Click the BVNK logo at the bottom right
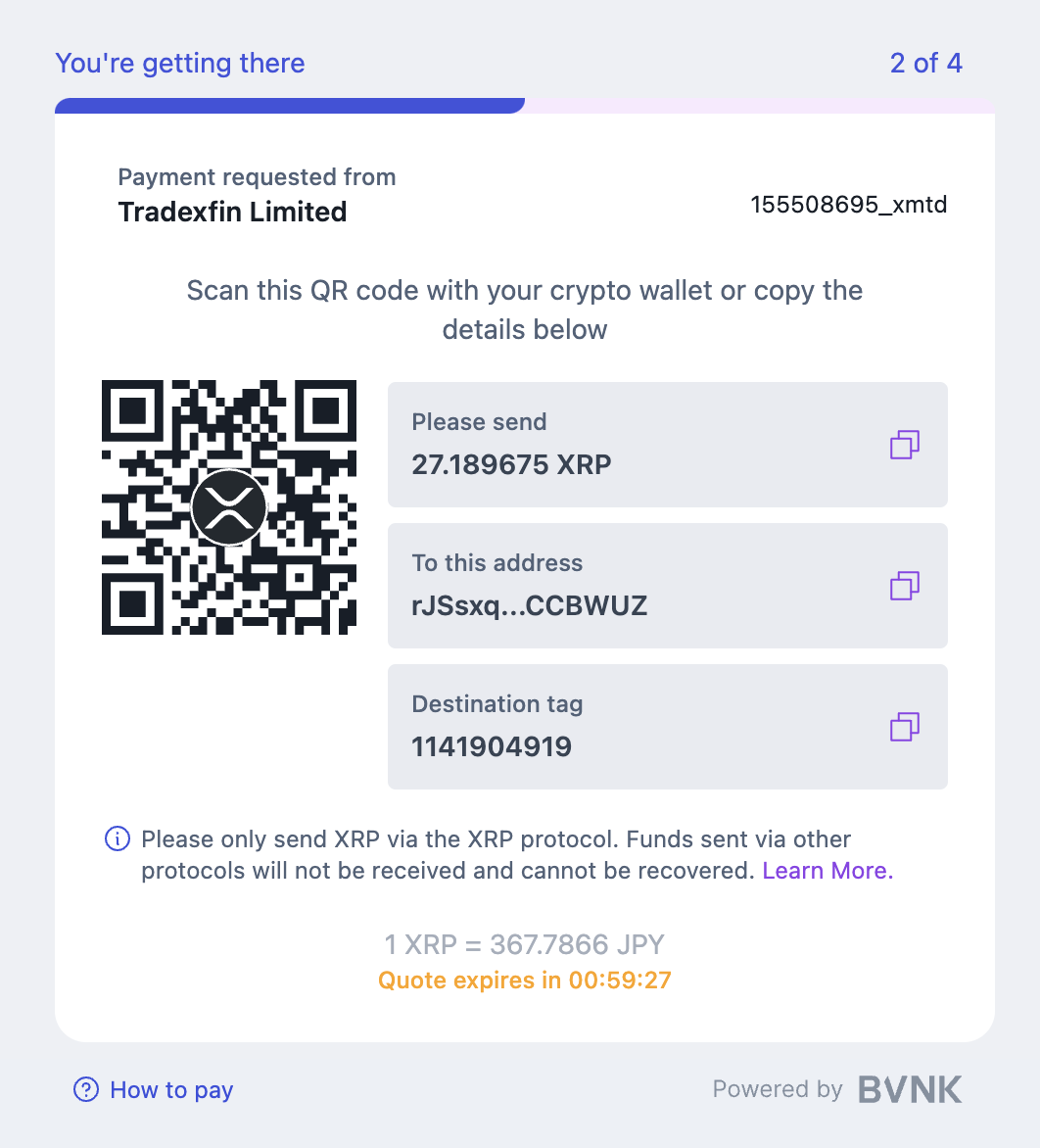Viewport: 1040px width, 1148px height. (909, 1088)
